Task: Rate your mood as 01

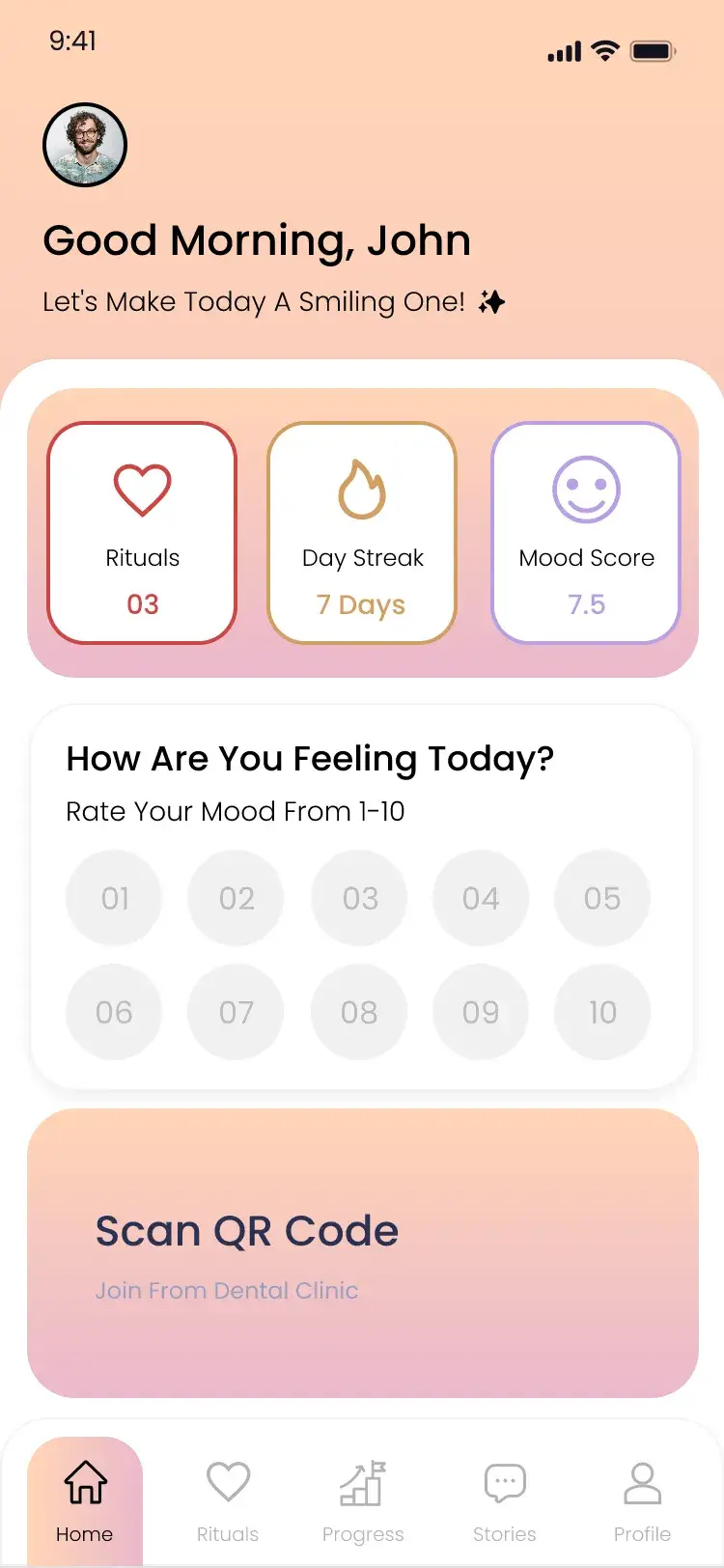Action: (114, 898)
